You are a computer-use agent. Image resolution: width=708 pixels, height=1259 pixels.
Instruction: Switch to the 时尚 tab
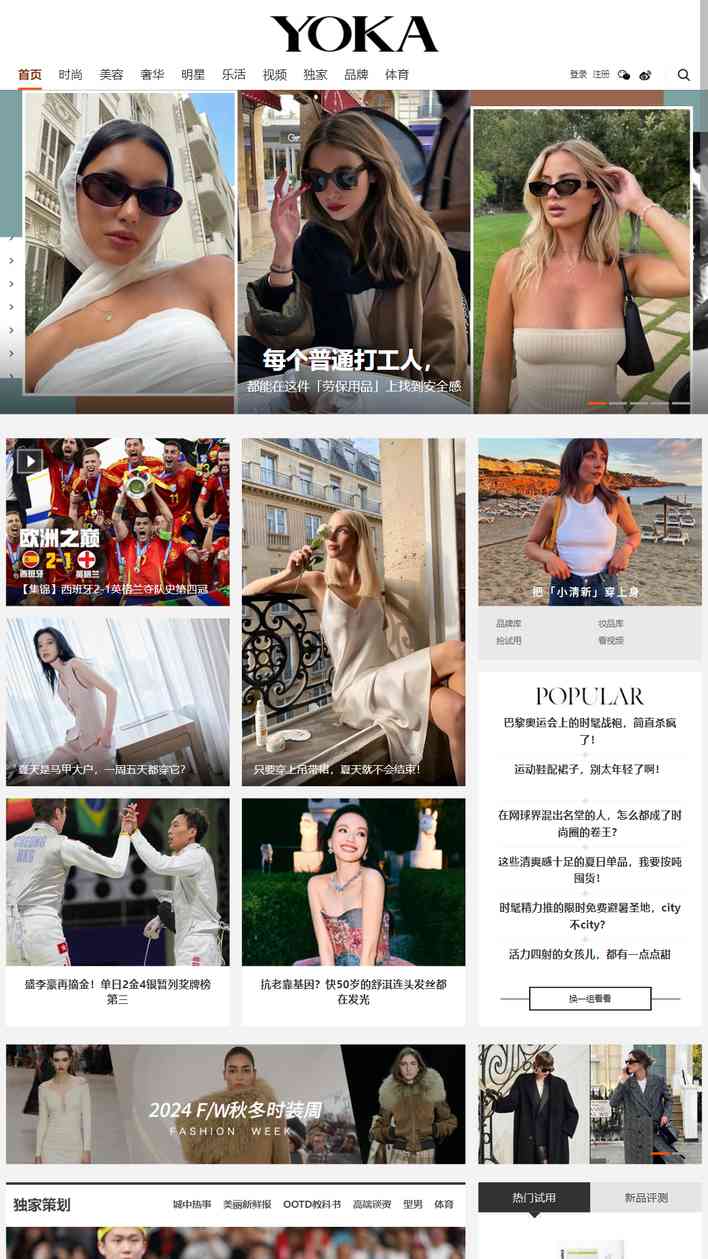70,75
